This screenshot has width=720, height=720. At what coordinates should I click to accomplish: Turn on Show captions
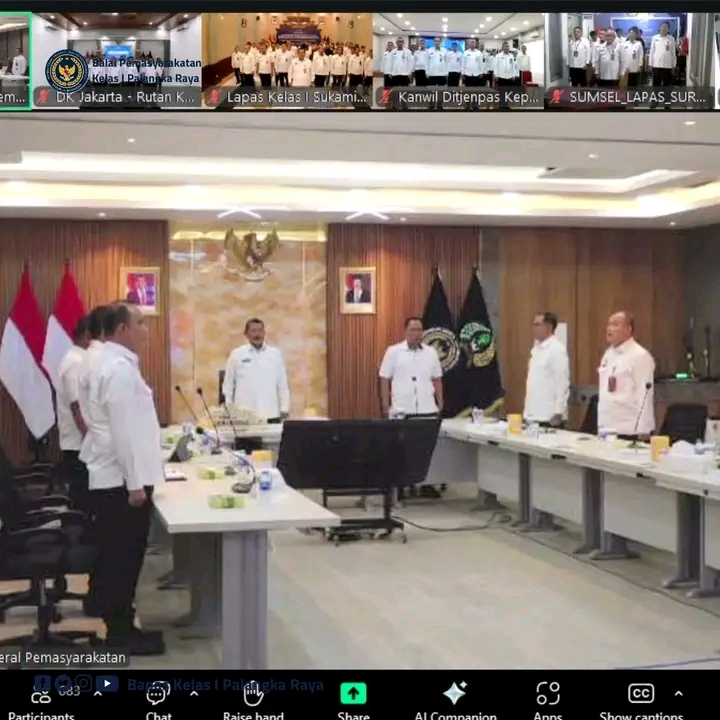641,697
